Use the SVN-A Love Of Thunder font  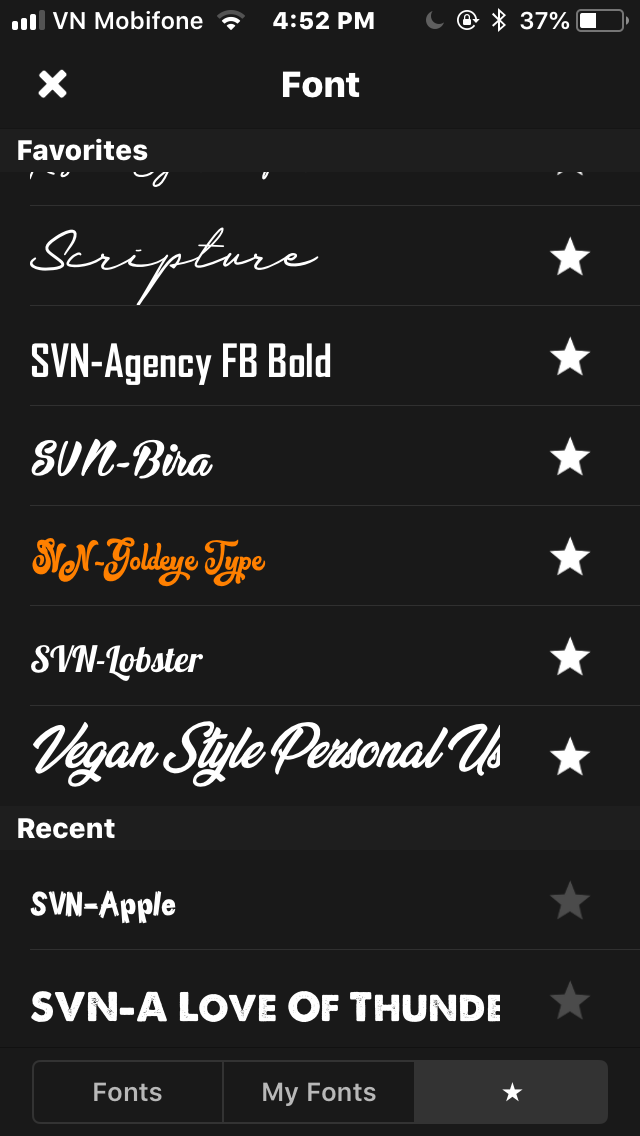266,1005
